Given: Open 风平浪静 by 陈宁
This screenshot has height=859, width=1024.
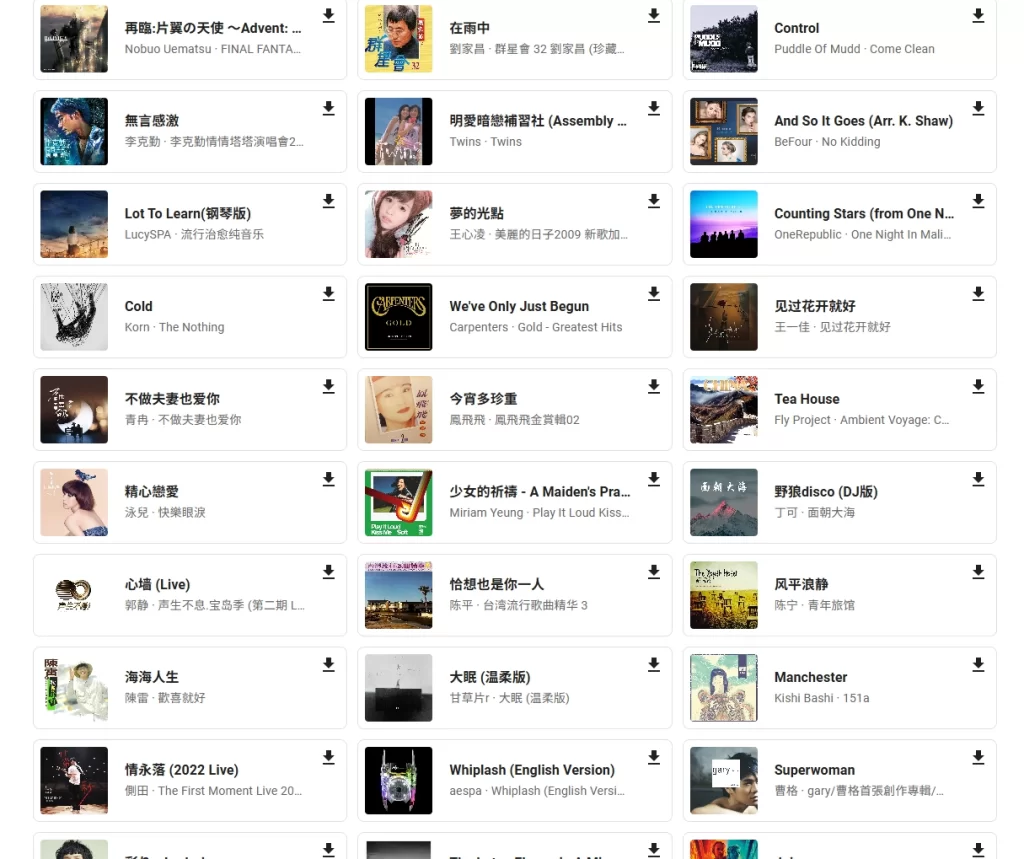Looking at the screenshot, I should [x=800, y=584].
